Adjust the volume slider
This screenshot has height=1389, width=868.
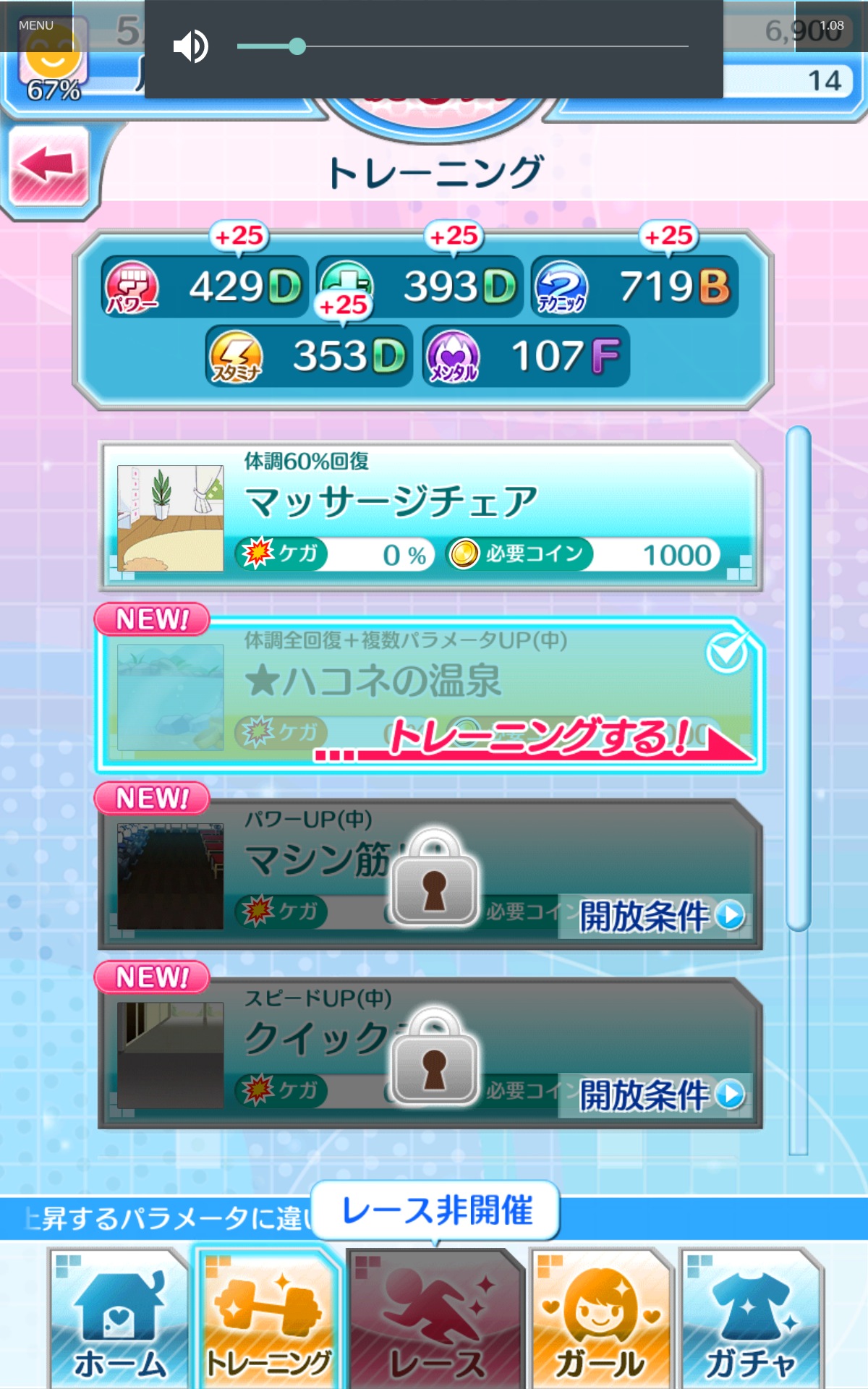297,46
